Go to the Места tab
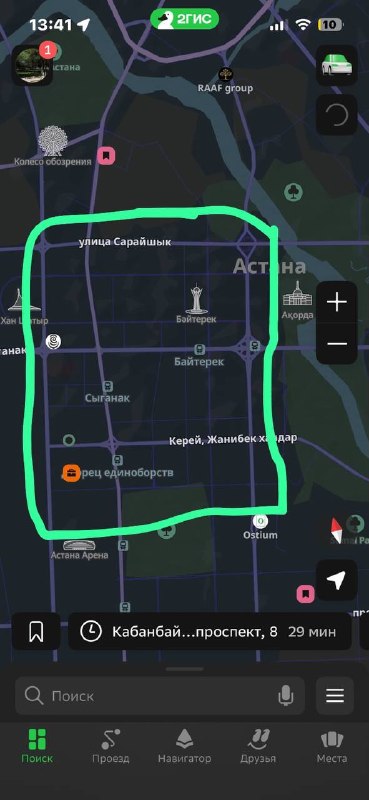 (332, 746)
